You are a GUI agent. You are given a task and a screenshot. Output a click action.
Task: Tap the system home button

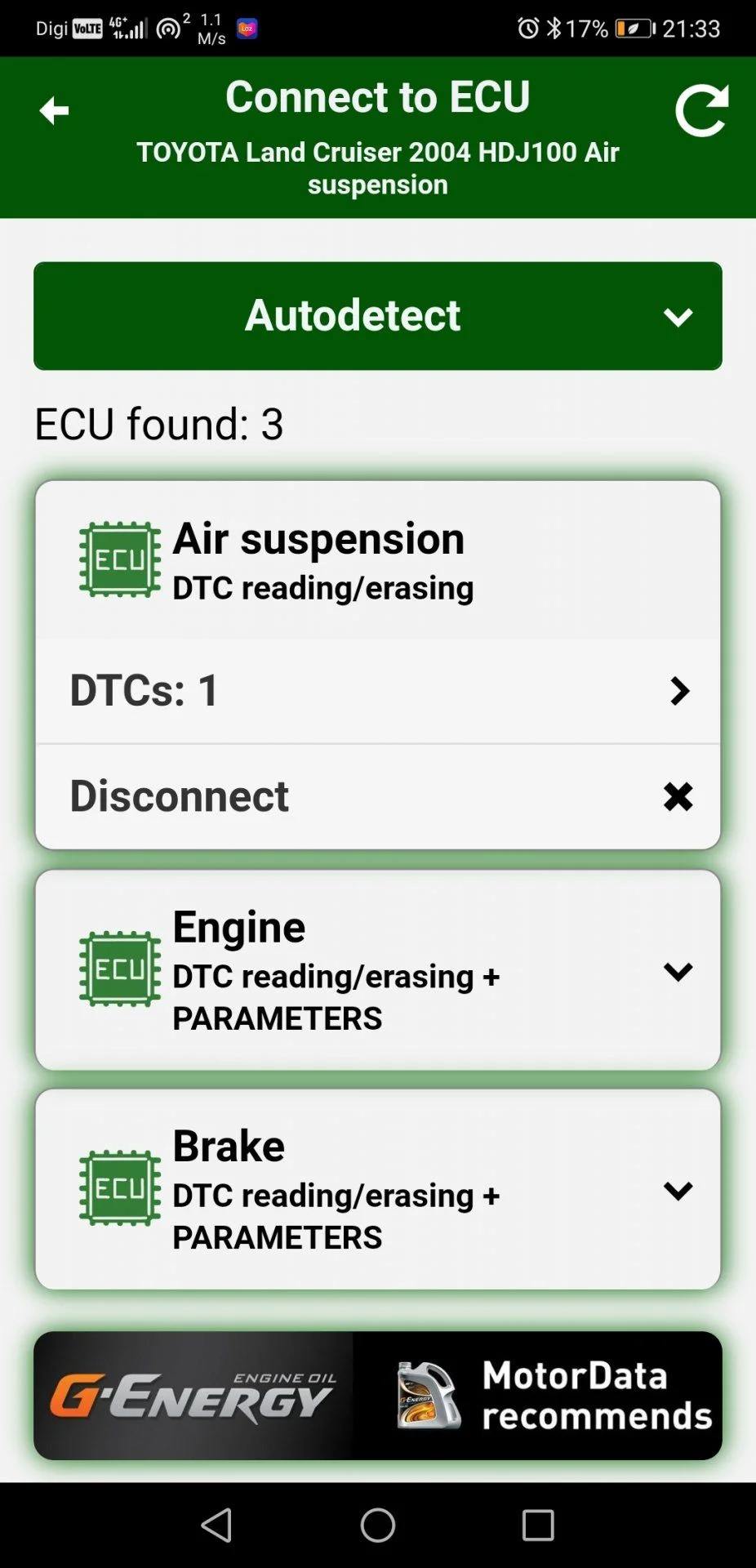[377, 1525]
